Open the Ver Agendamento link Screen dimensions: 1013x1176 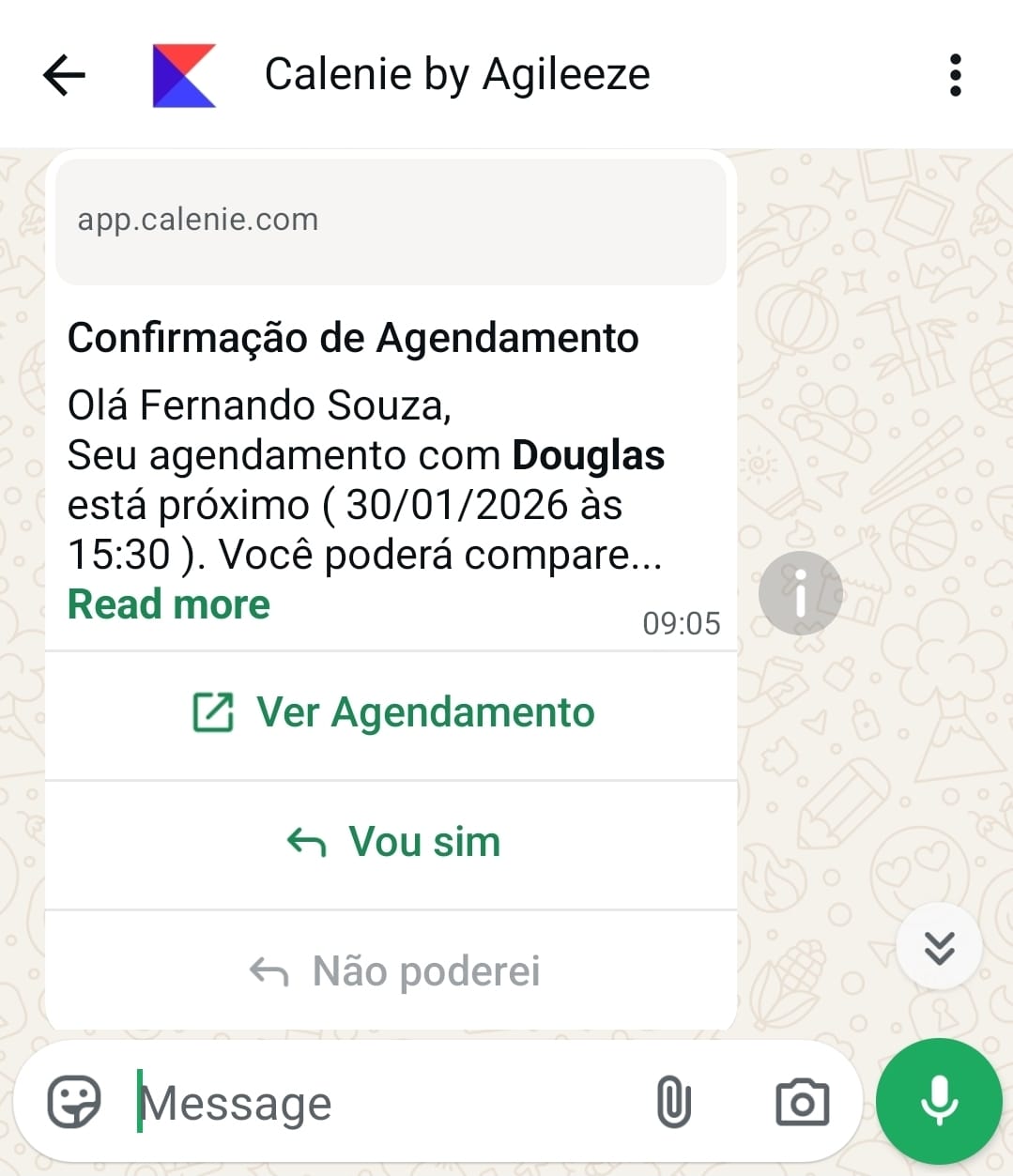click(423, 711)
